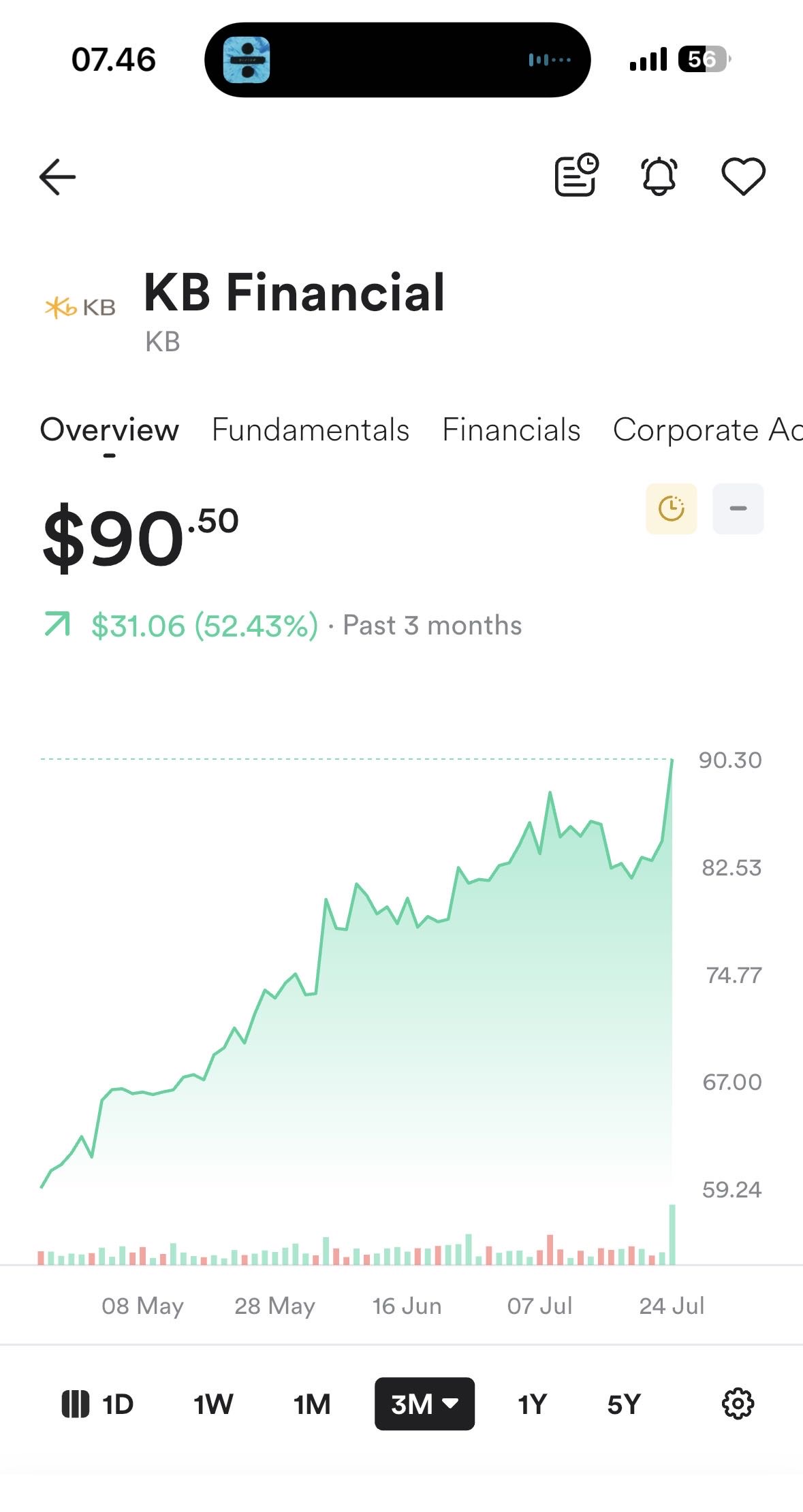Switch to the Financials tab
The width and height of the screenshot is (803, 1512).
511,430
